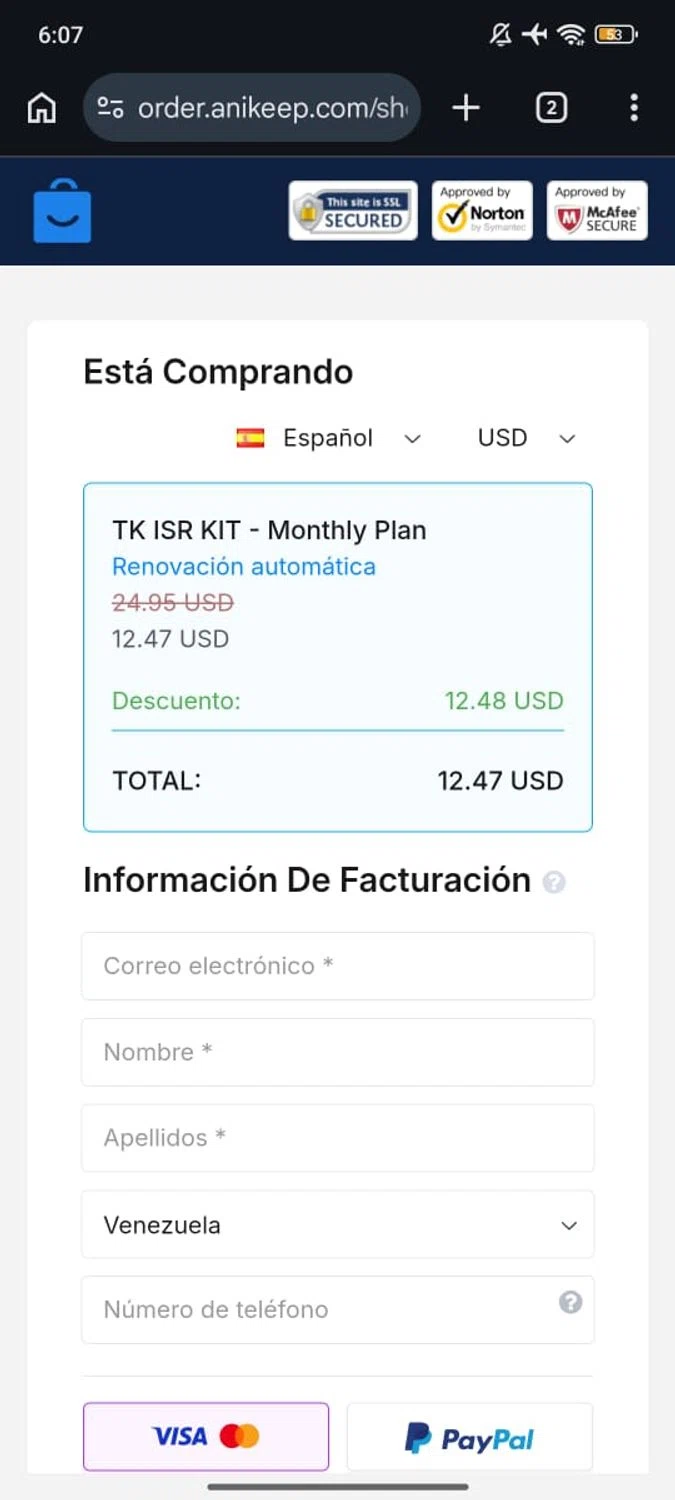Open the Venezuela country dropdown
The height and width of the screenshot is (1500, 675).
pyautogui.click(x=337, y=1225)
